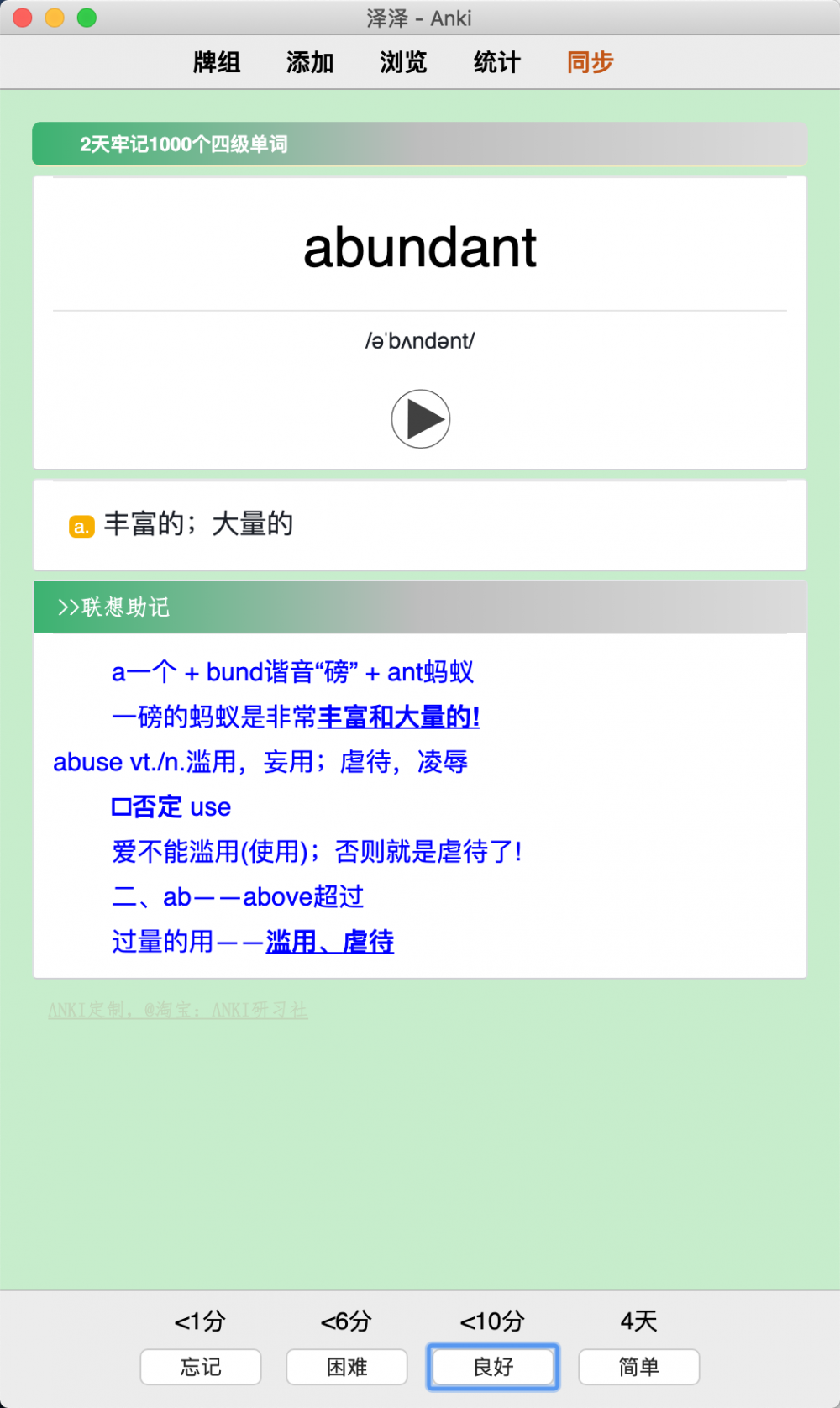Image resolution: width=840 pixels, height=1408 pixels.
Task: Rate the card as 困难
Action: click(x=347, y=1367)
